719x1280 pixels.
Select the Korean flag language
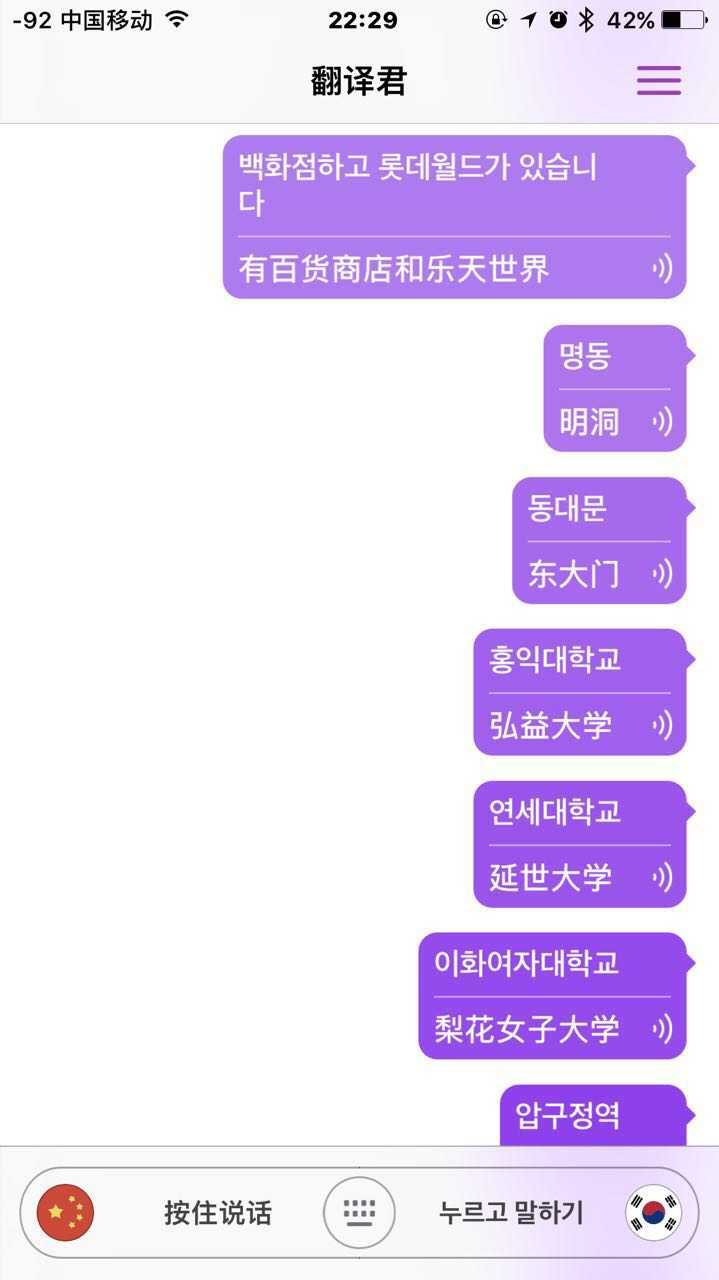(653, 1213)
